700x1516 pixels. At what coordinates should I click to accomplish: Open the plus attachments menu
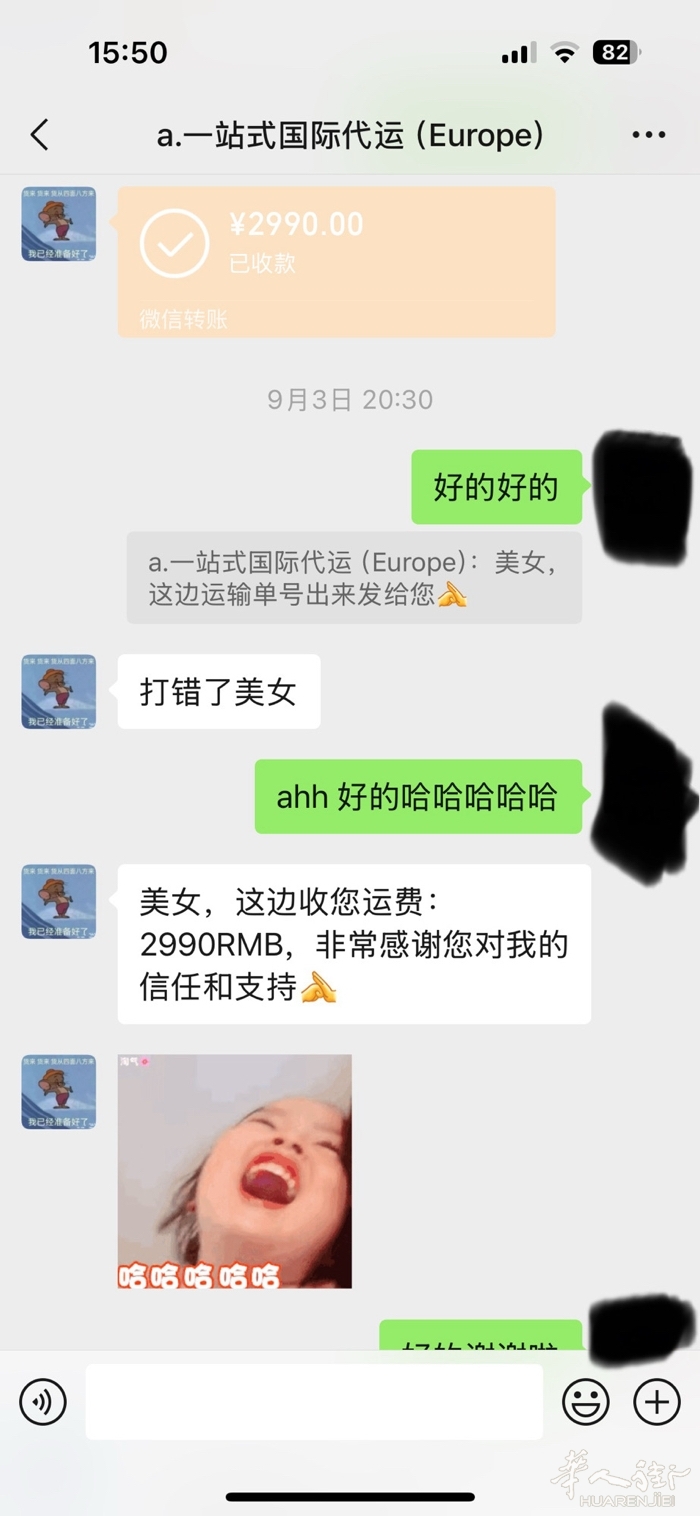656,1401
